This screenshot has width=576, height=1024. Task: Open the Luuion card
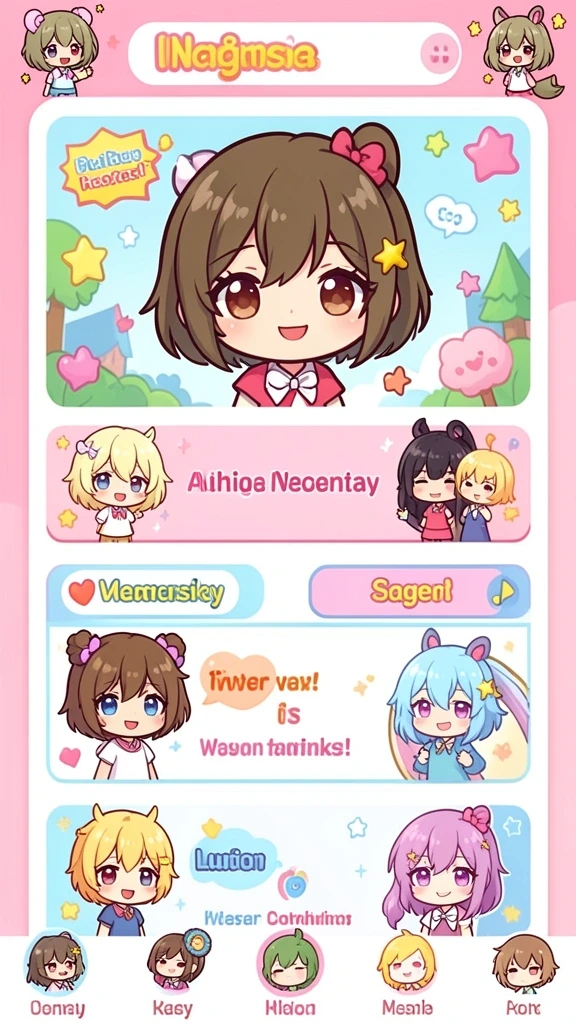(x=288, y=870)
